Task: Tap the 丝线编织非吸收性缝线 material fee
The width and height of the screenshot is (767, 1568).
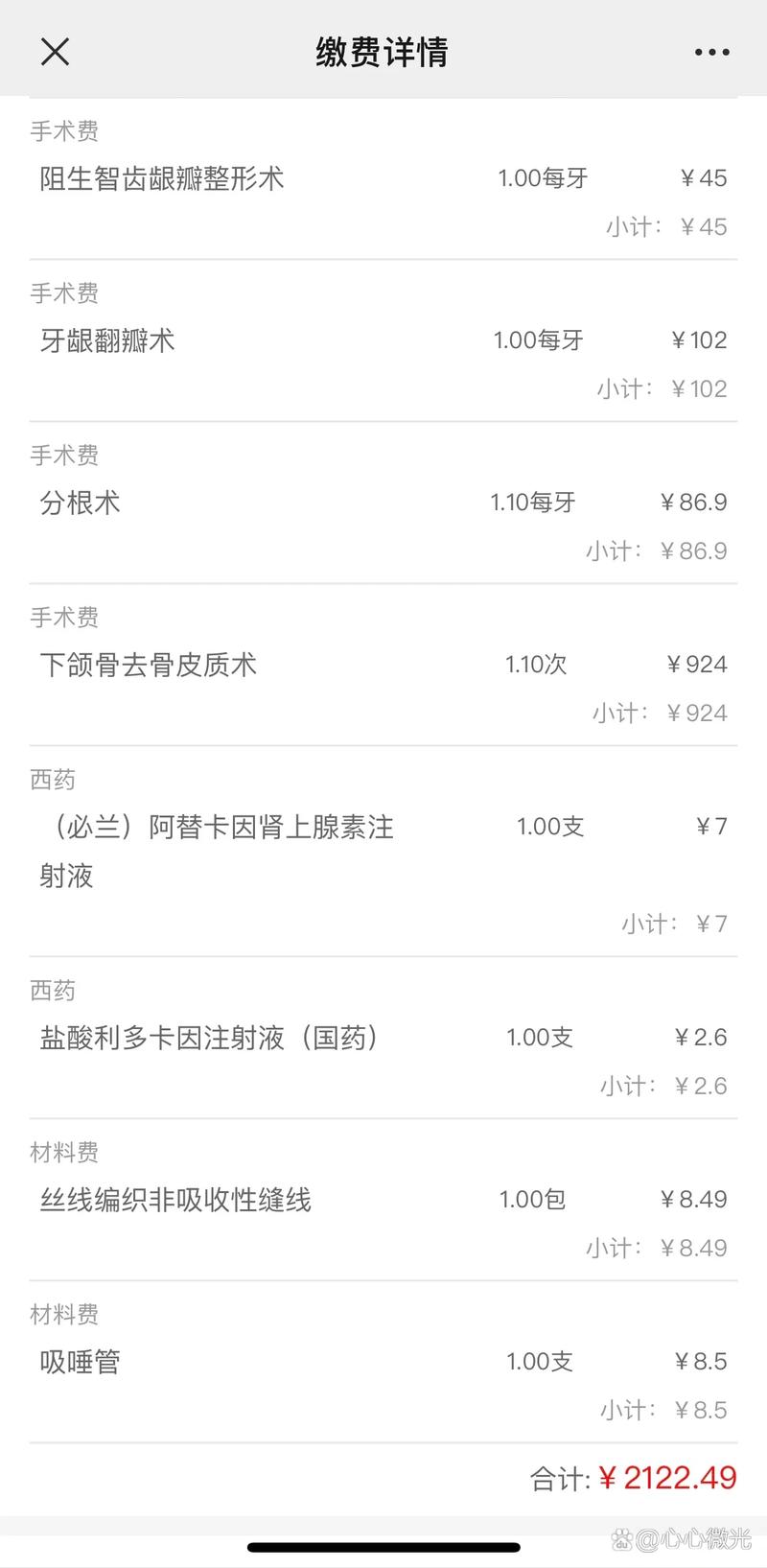Action: click(x=175, y=1200)
